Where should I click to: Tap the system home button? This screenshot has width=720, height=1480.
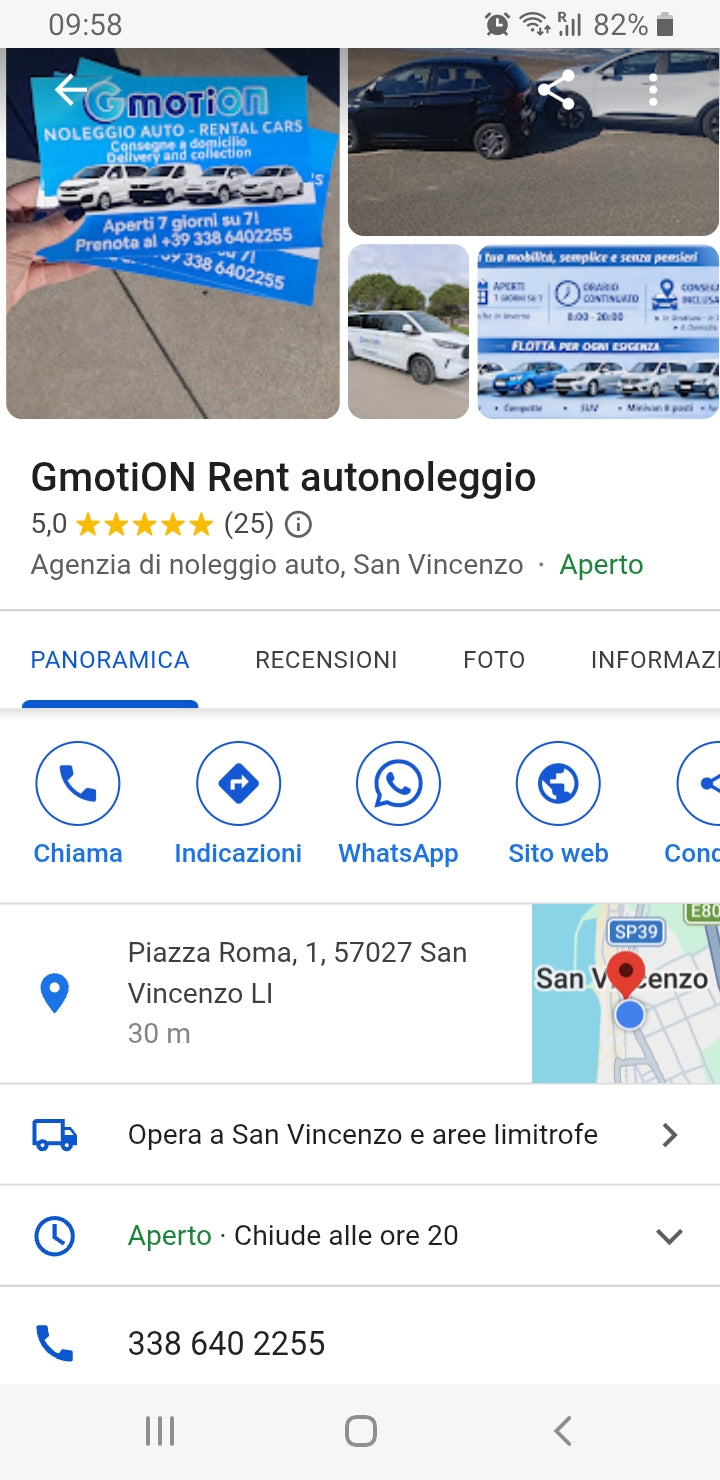coord(360,1431)
